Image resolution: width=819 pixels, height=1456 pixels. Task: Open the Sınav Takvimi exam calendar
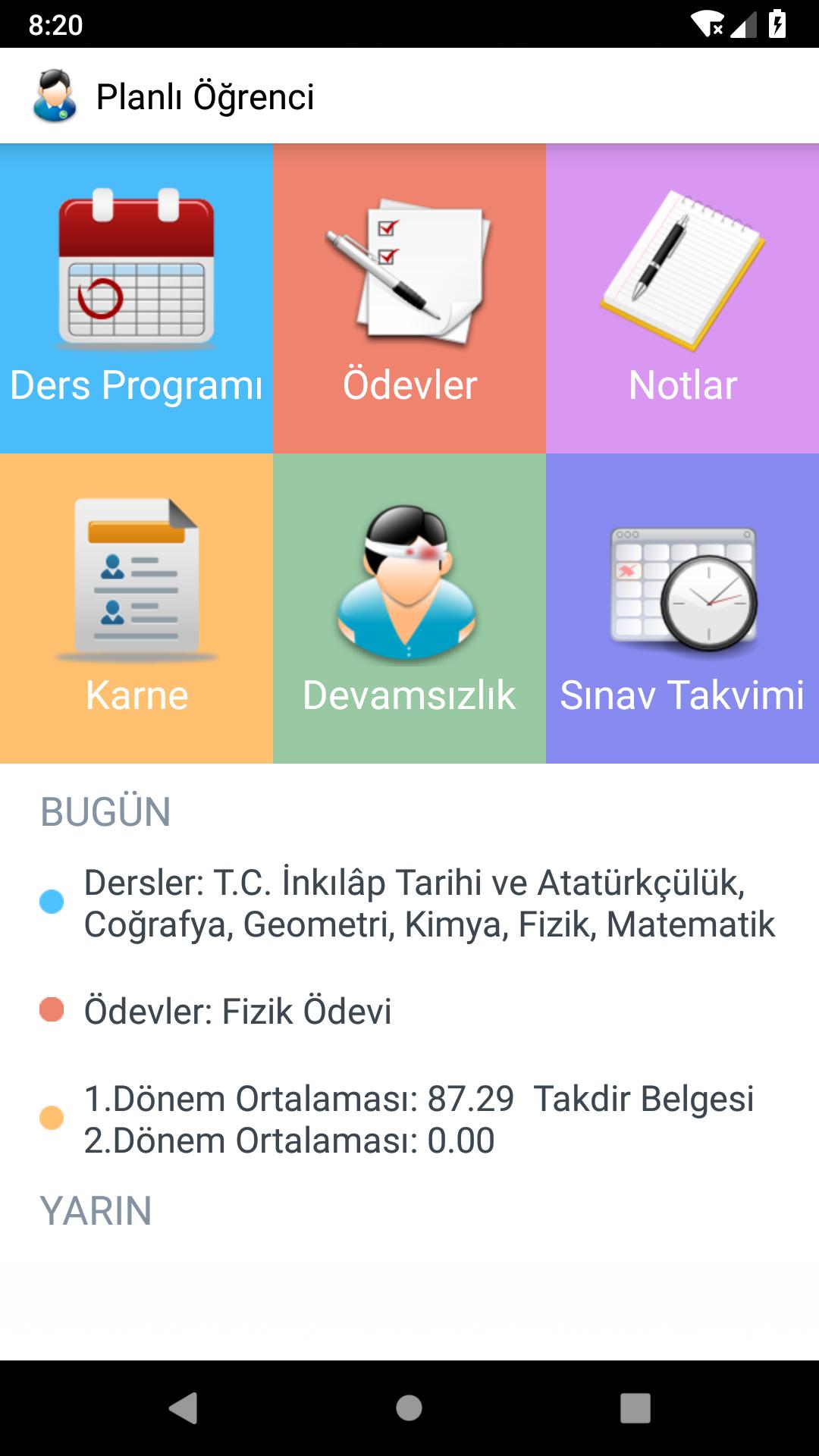coord(682,608)
